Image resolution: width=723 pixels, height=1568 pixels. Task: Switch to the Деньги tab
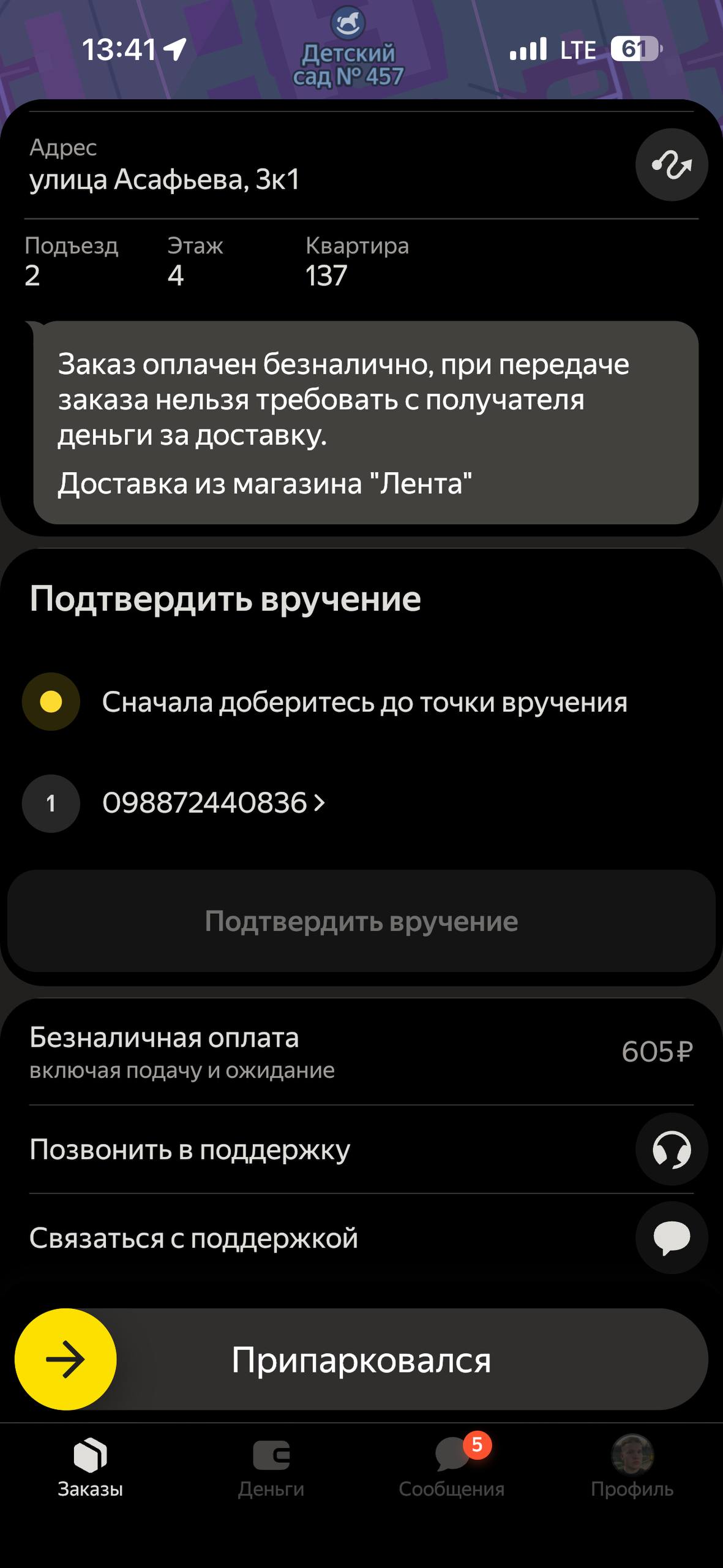(x=271, y=1468)
